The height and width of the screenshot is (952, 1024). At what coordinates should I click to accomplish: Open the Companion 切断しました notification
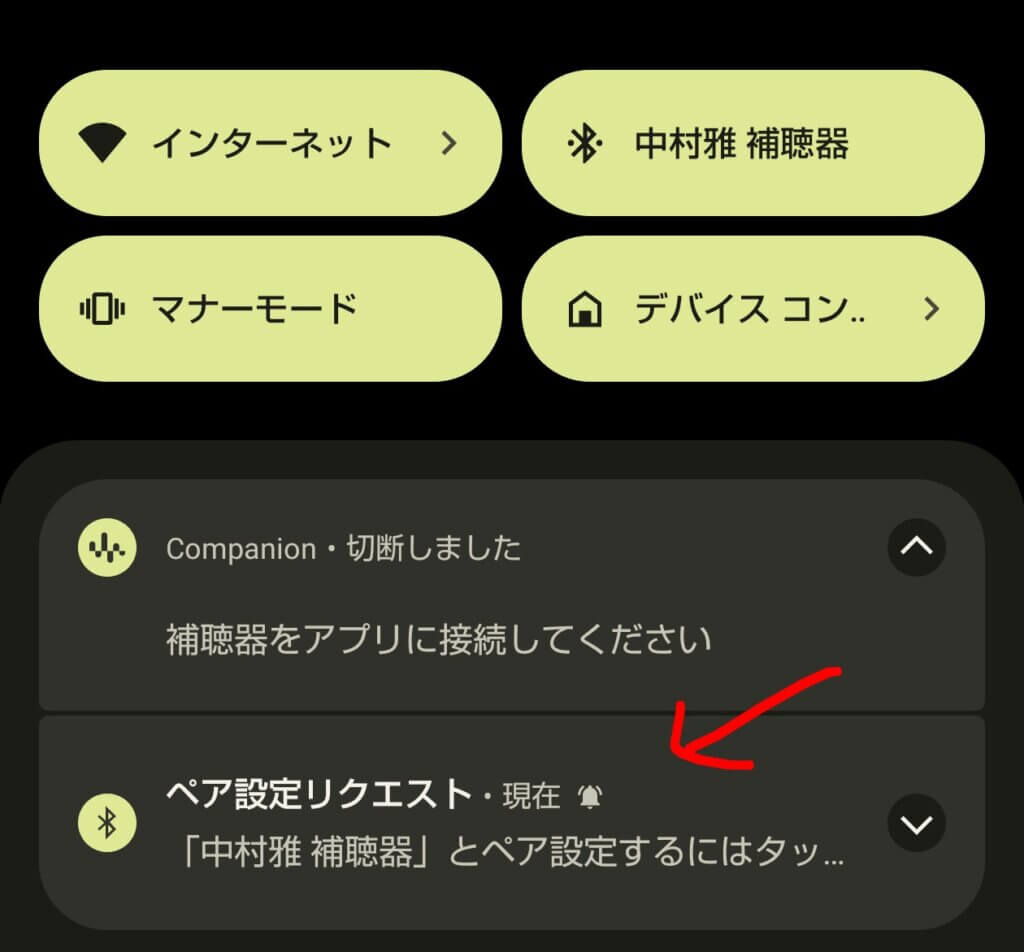440,638
